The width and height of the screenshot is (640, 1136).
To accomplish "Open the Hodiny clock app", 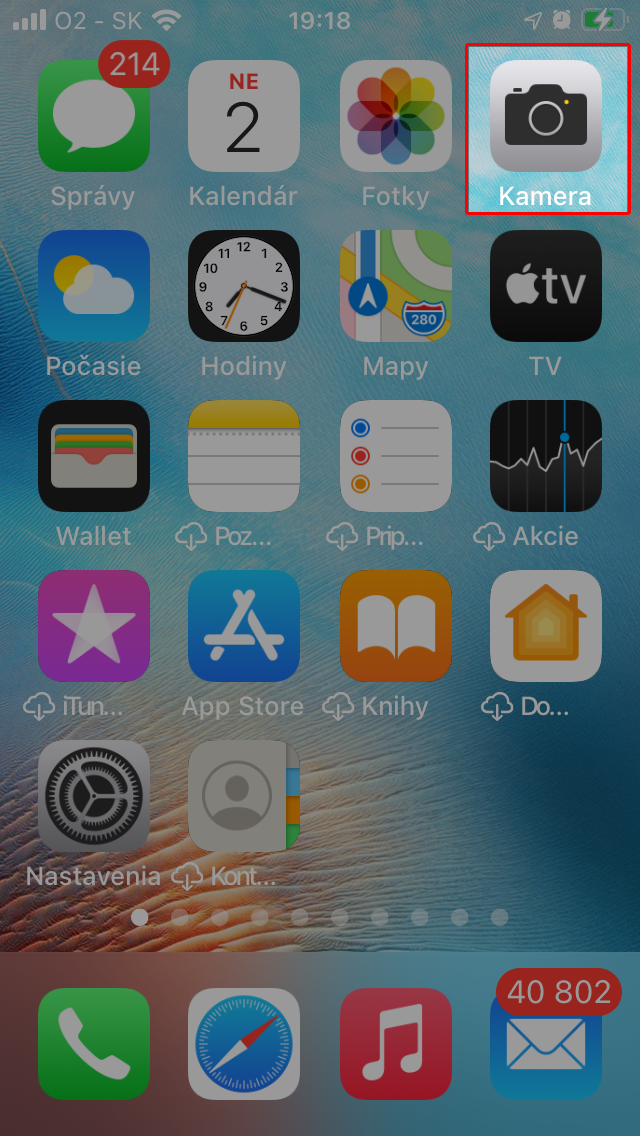I will [244, 286].
